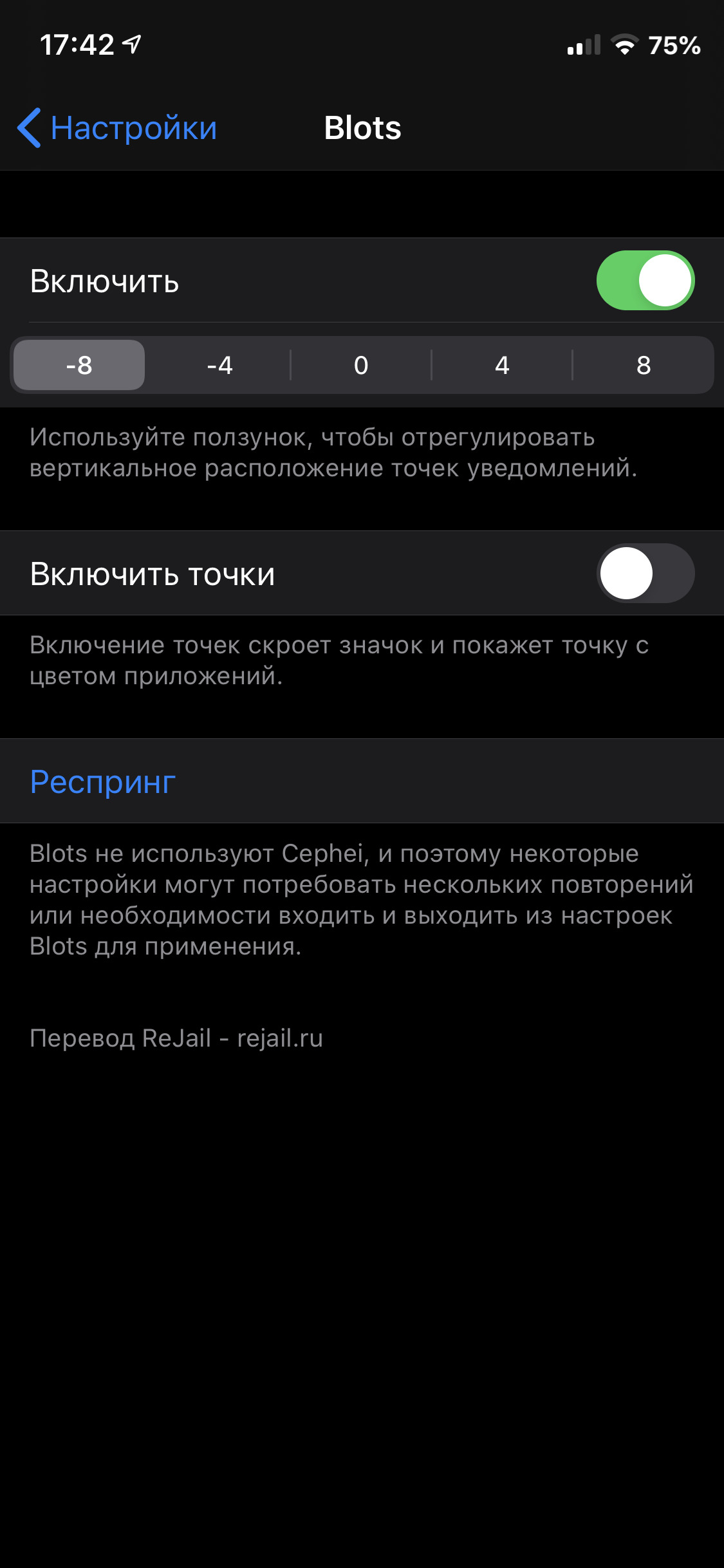Enable the Включить точки switch

[x=645, y=573]
